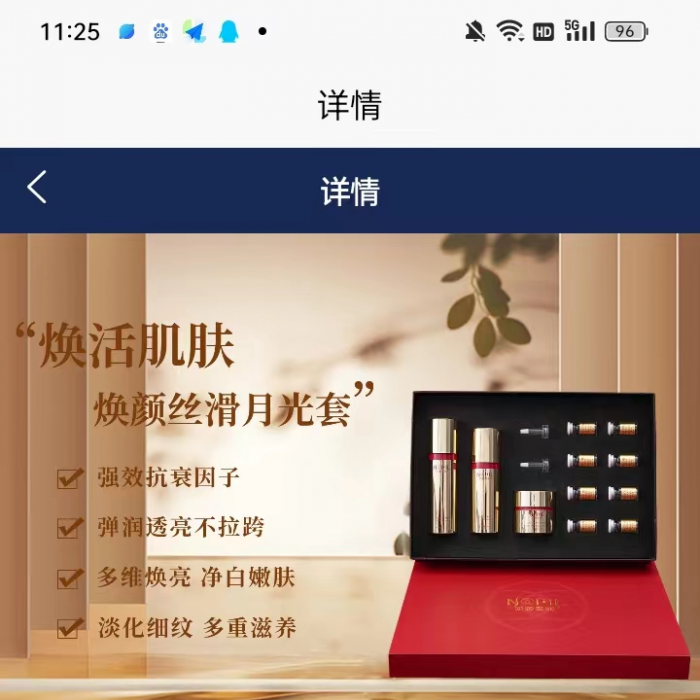Go back using the arrow in the 详情 header
The height and width of the screenshot is (700, 700).
pyautogui.click(x=37, y=187)
